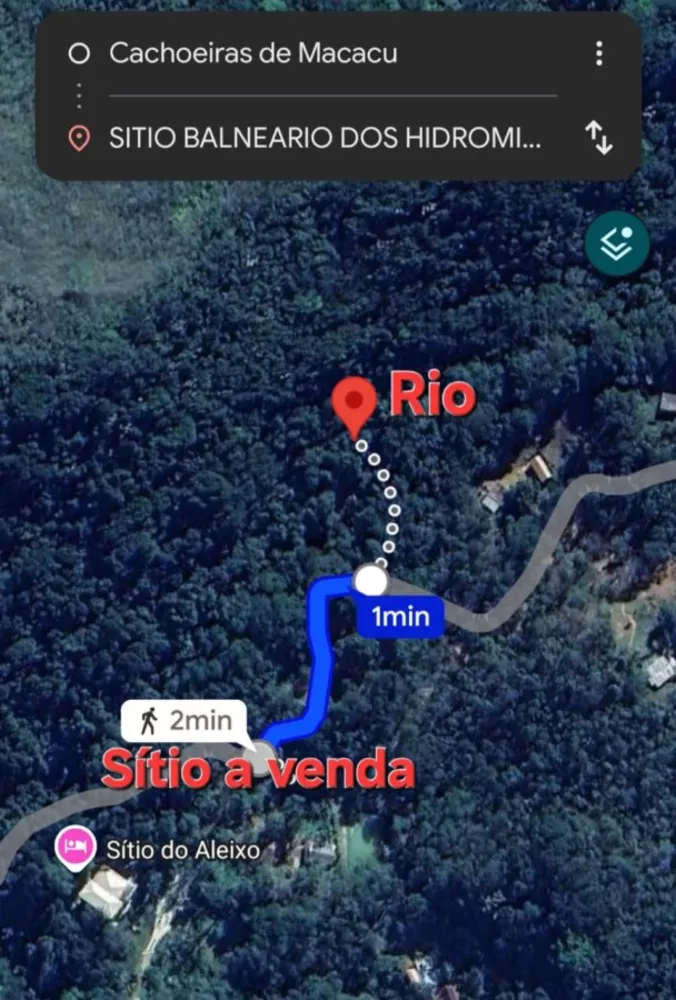
Task: Select the 2min walking route label
Action: 185,720
